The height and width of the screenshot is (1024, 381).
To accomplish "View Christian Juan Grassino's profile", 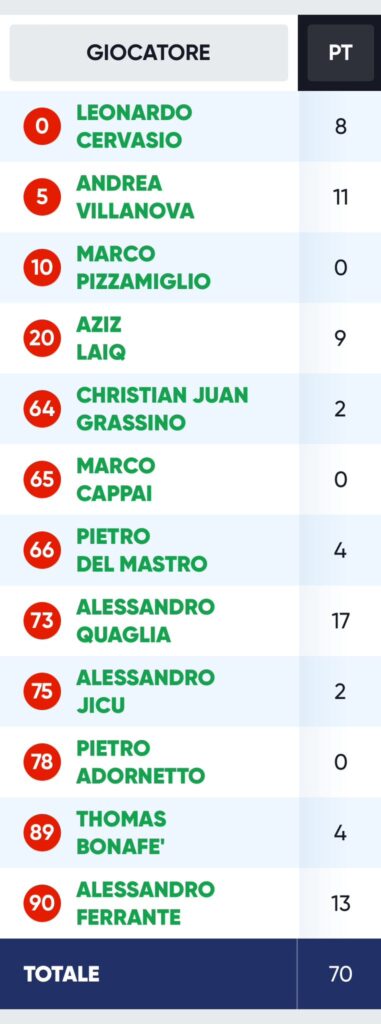I will point(162,409).
